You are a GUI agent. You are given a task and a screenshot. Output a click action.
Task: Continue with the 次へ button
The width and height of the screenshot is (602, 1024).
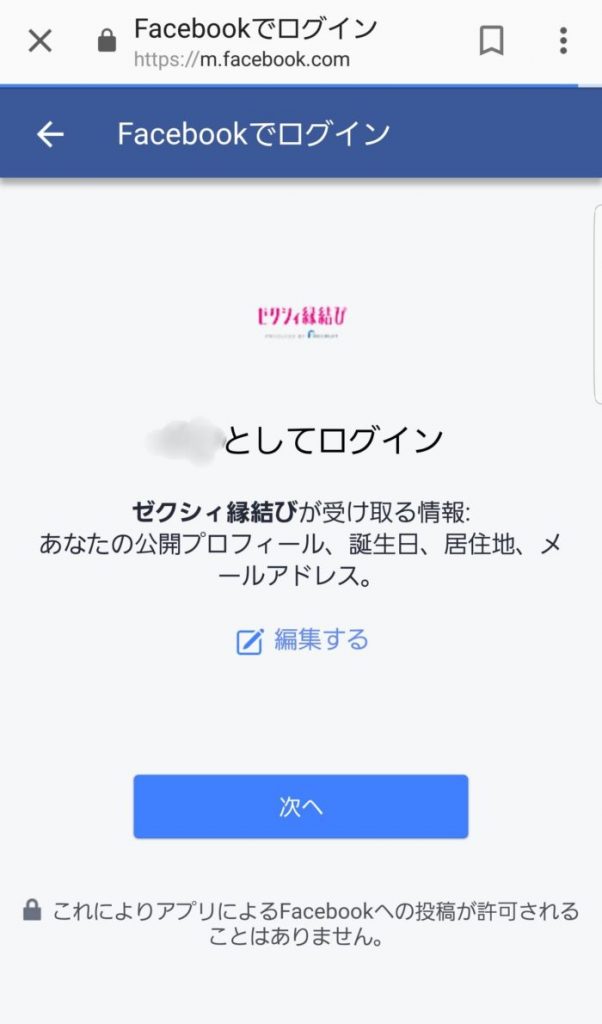tap(301, 806)
